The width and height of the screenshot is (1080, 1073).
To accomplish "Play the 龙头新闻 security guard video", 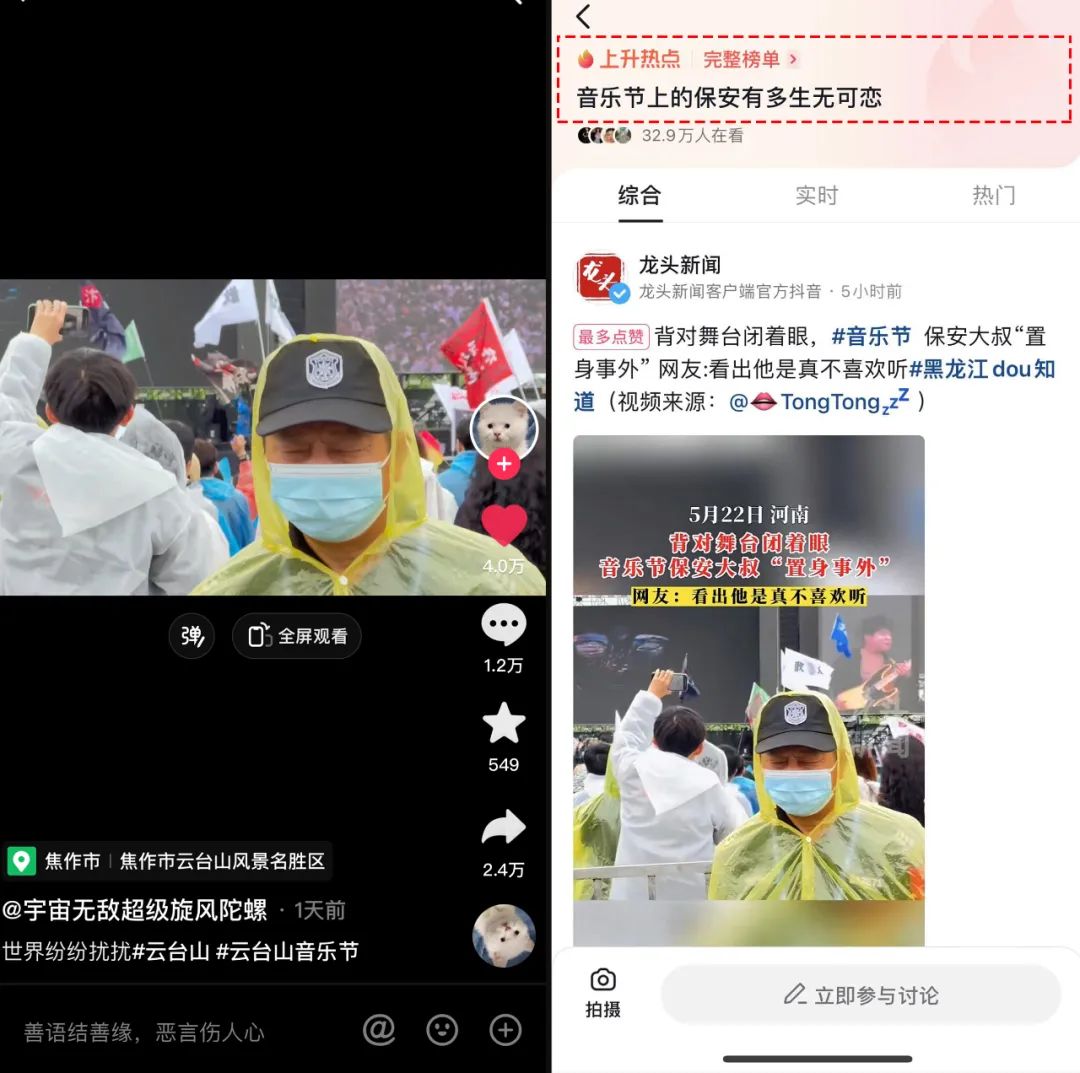I will click(748, 690).
